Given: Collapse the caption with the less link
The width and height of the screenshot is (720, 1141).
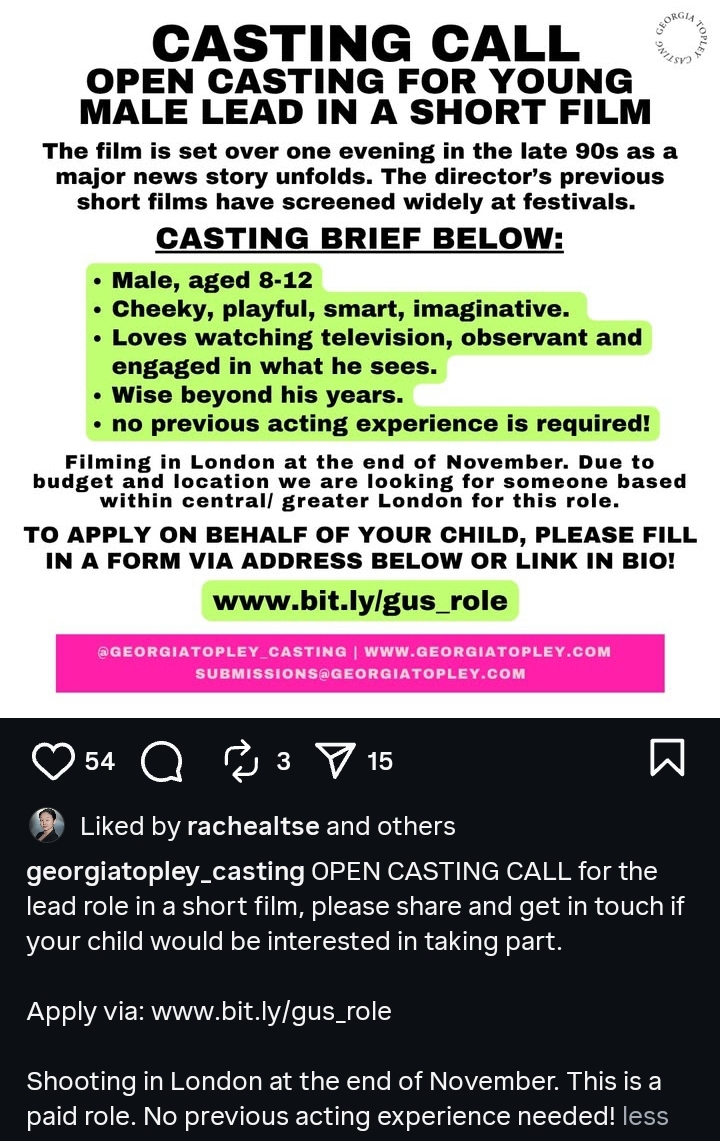Looking at the screenshot, I should click(644, 1116).
